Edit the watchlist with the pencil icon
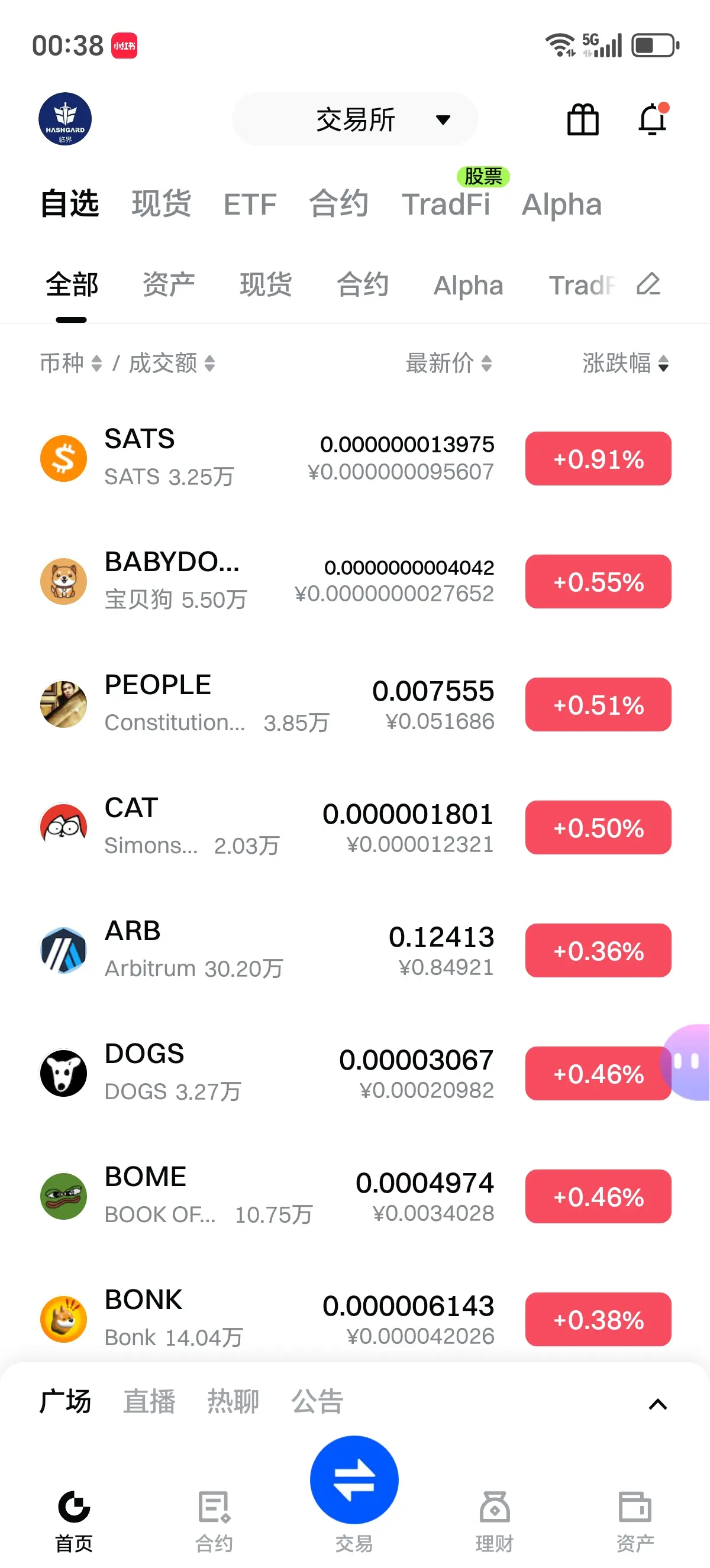This screenshot has height=1568, width=710. [648, 284]
